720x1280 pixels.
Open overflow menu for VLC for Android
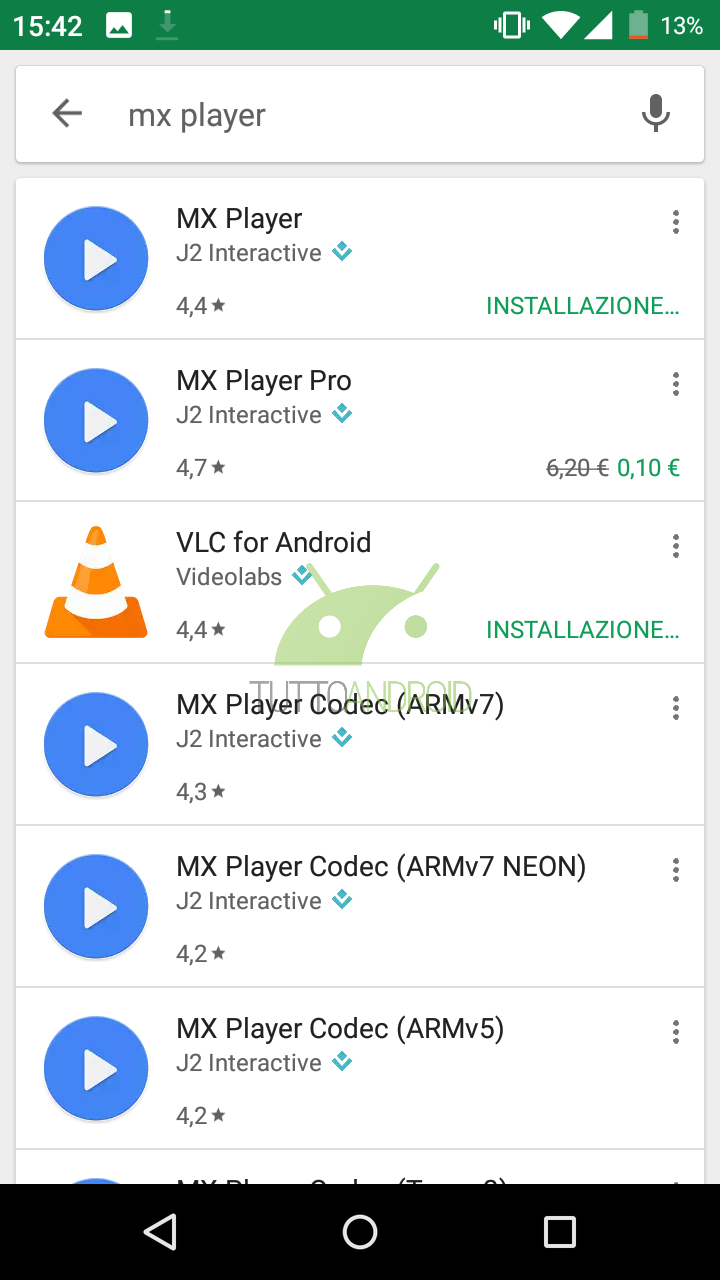[676, 546]
